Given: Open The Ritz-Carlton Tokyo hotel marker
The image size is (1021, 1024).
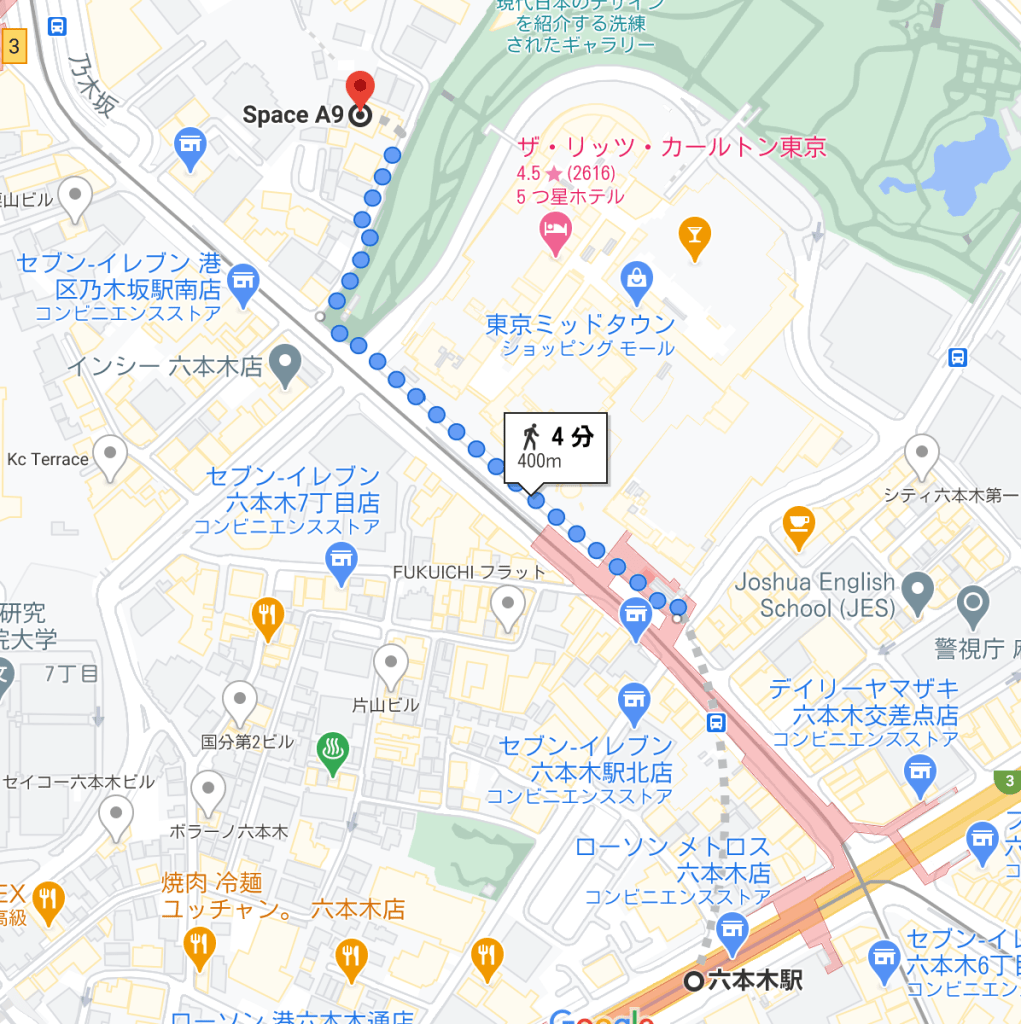Looking at the screenshot, I should [555, 236].
